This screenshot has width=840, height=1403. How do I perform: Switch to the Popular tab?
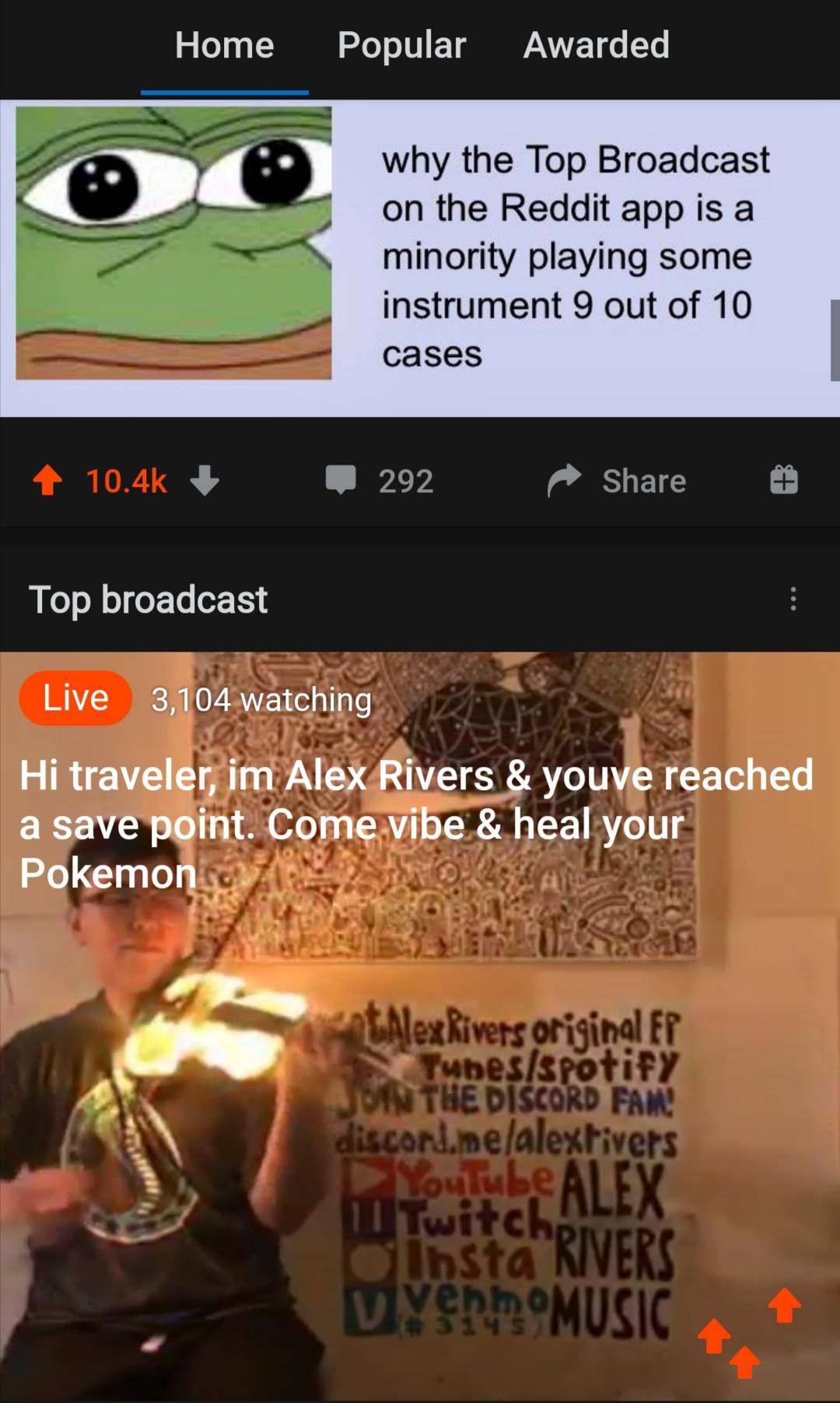(x=401, y=45)
